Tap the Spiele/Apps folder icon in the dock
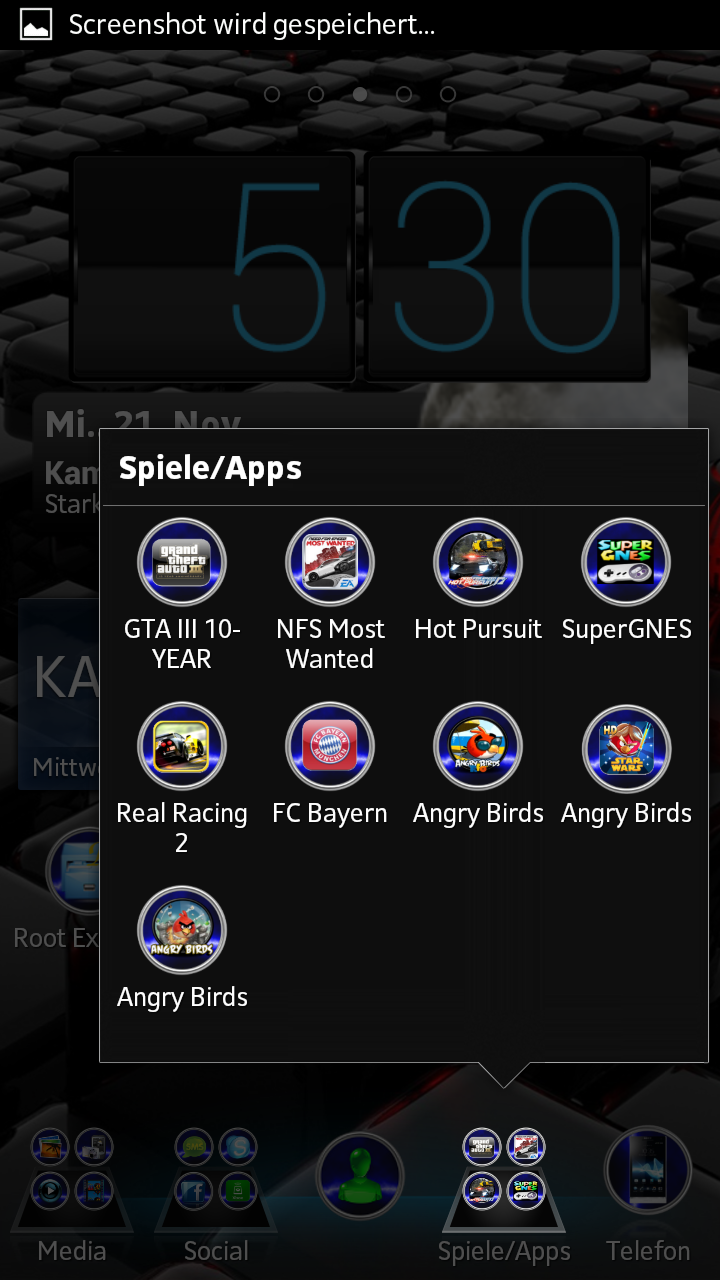The width and height of the screenshot is (720, 1280). (504, 1180)
